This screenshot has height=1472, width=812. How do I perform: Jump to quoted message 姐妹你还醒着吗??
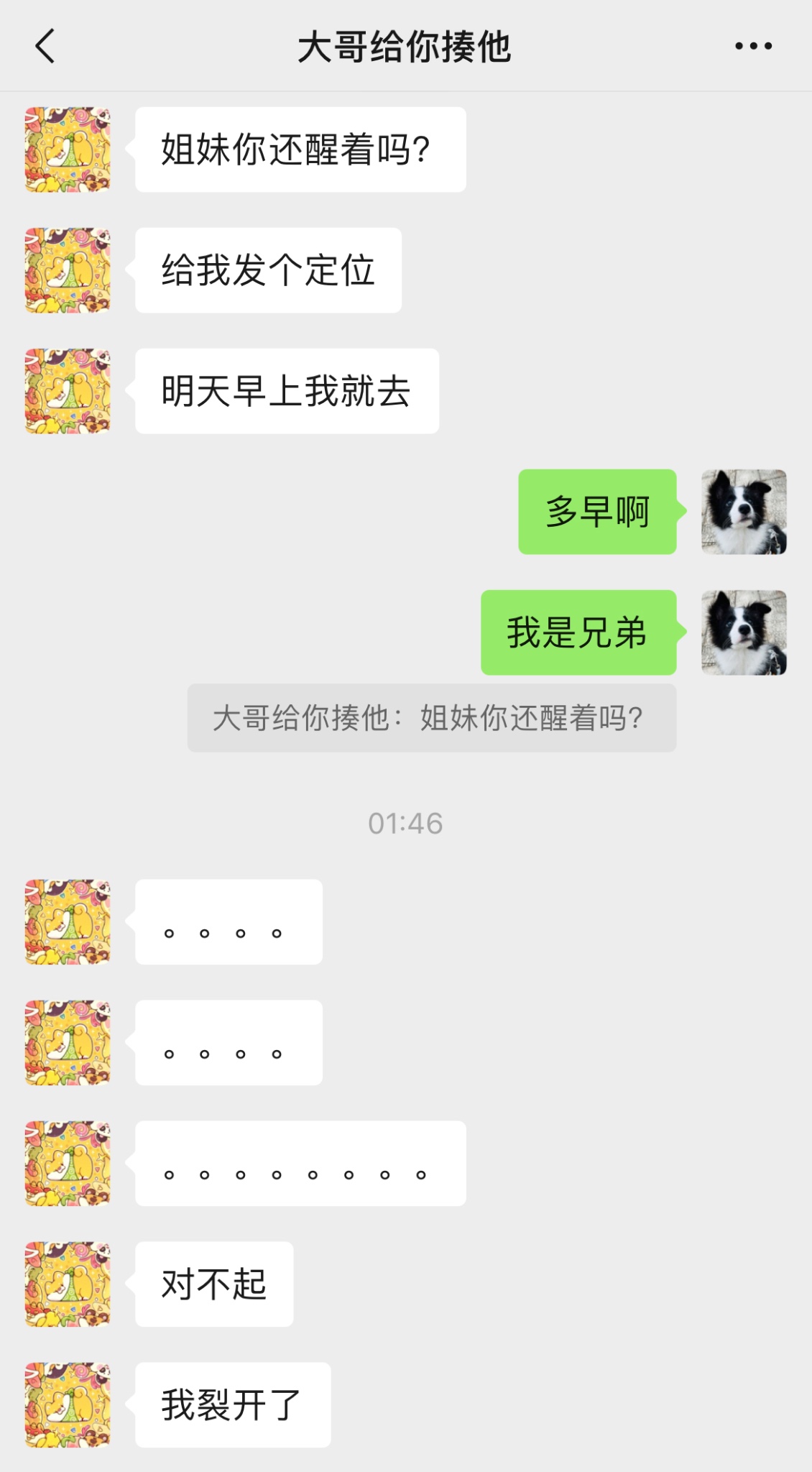pyautogui.click(x=431, y=718)
